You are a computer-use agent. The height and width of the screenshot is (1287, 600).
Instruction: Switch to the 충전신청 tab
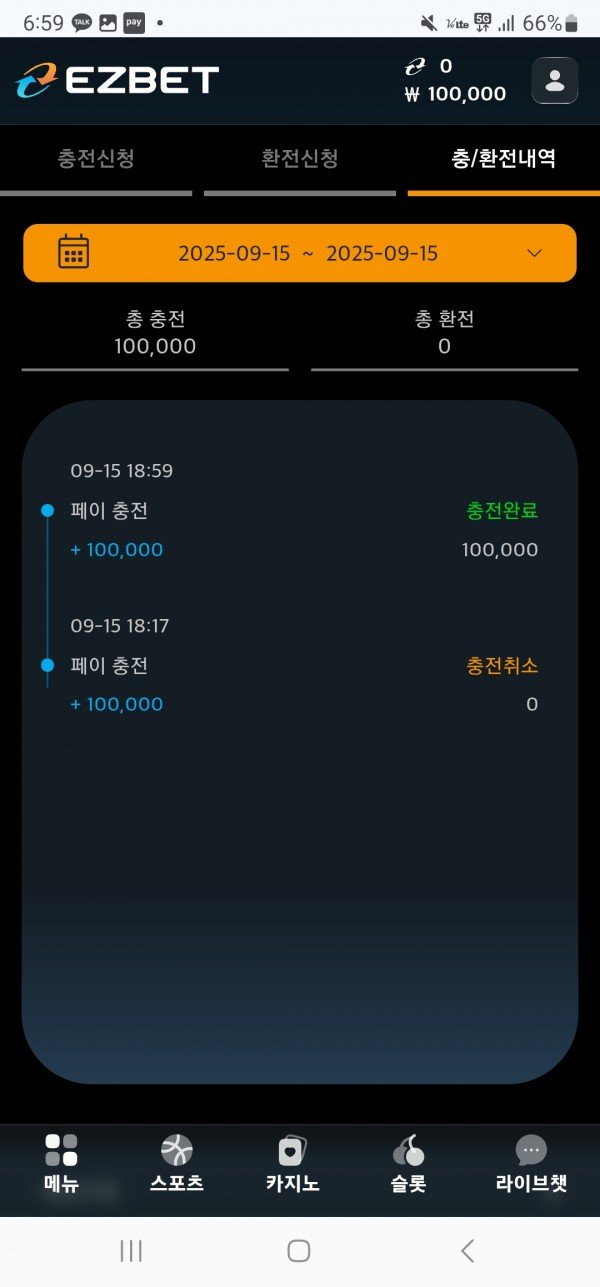click(96, 159)
